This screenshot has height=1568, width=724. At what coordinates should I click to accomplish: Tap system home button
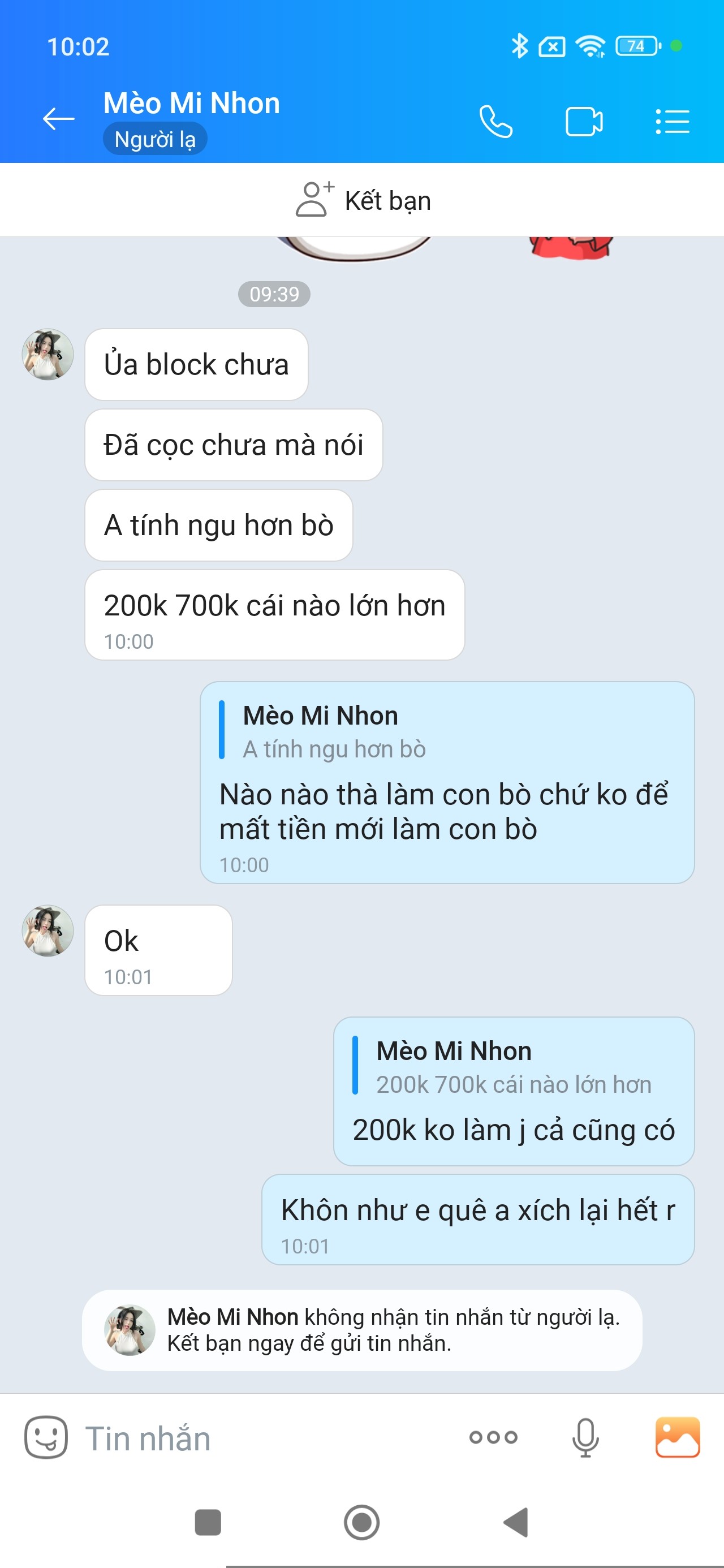361,1522
